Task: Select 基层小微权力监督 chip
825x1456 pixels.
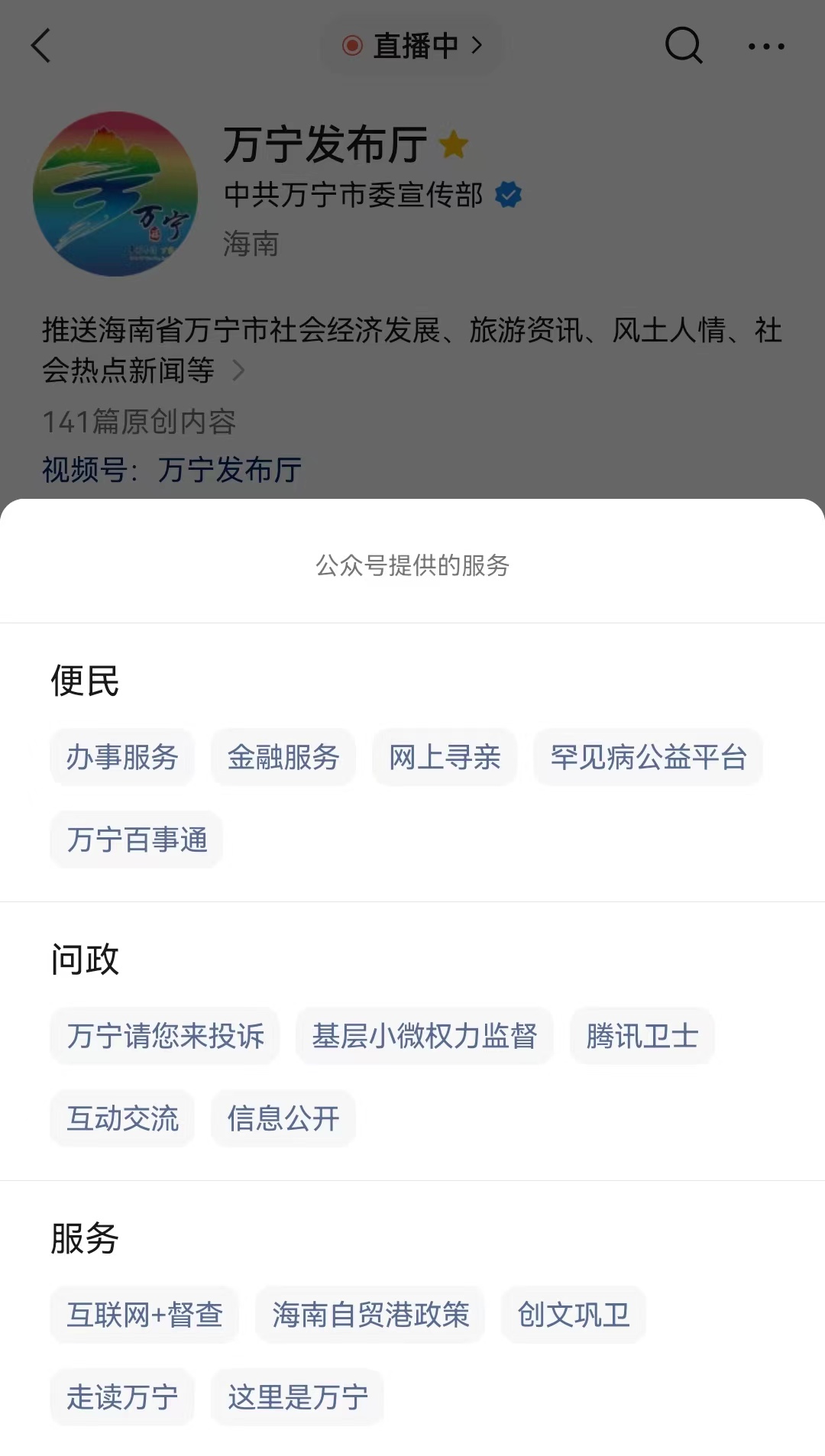Action: point(424,1036)
